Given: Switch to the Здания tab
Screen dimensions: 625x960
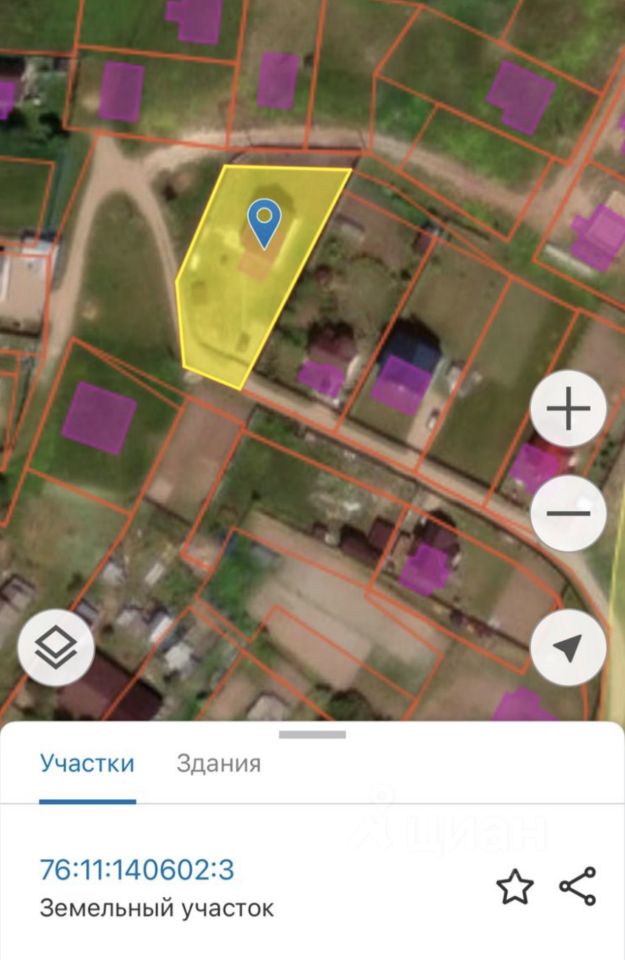Looking at the screenshot, I should point(218,764).
